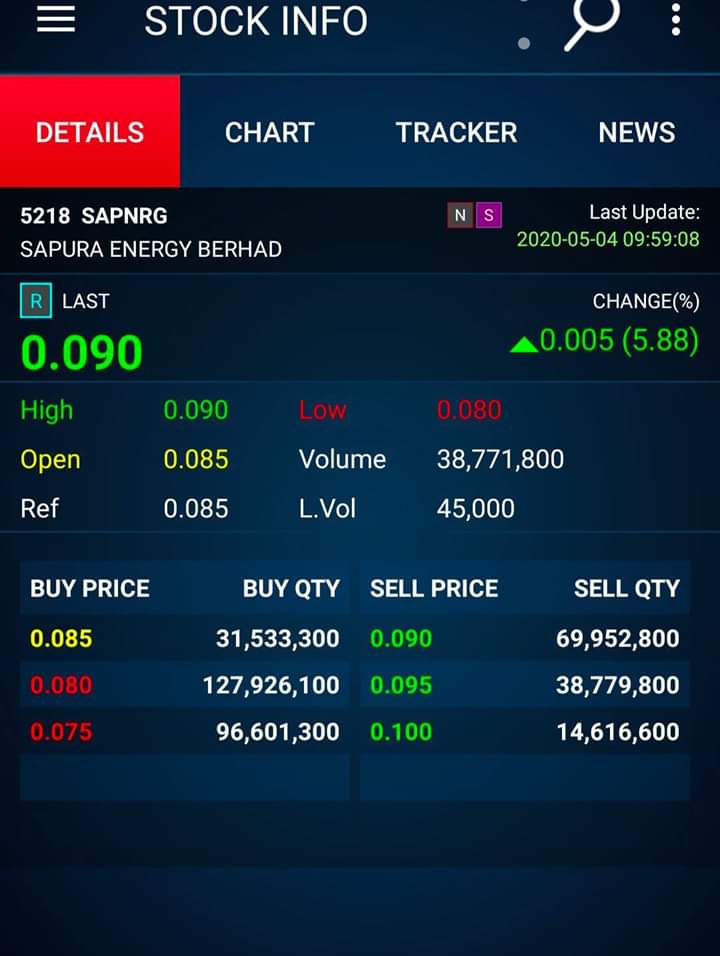
Task: Switch to the CHART tab
Action: click(x=270, y=132)
